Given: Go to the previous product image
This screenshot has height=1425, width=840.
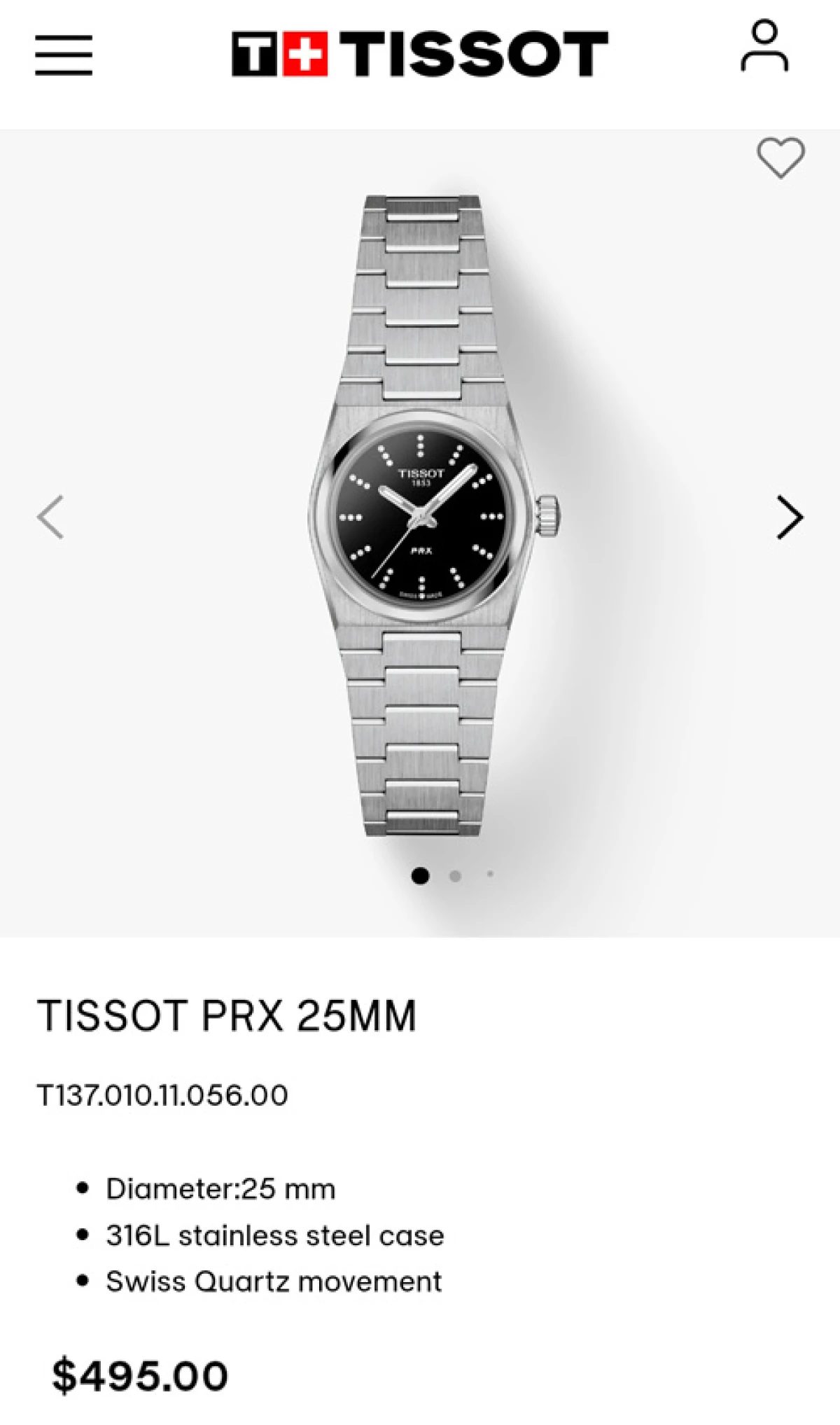Looking at the screenshot, I should tap(50, 517).
